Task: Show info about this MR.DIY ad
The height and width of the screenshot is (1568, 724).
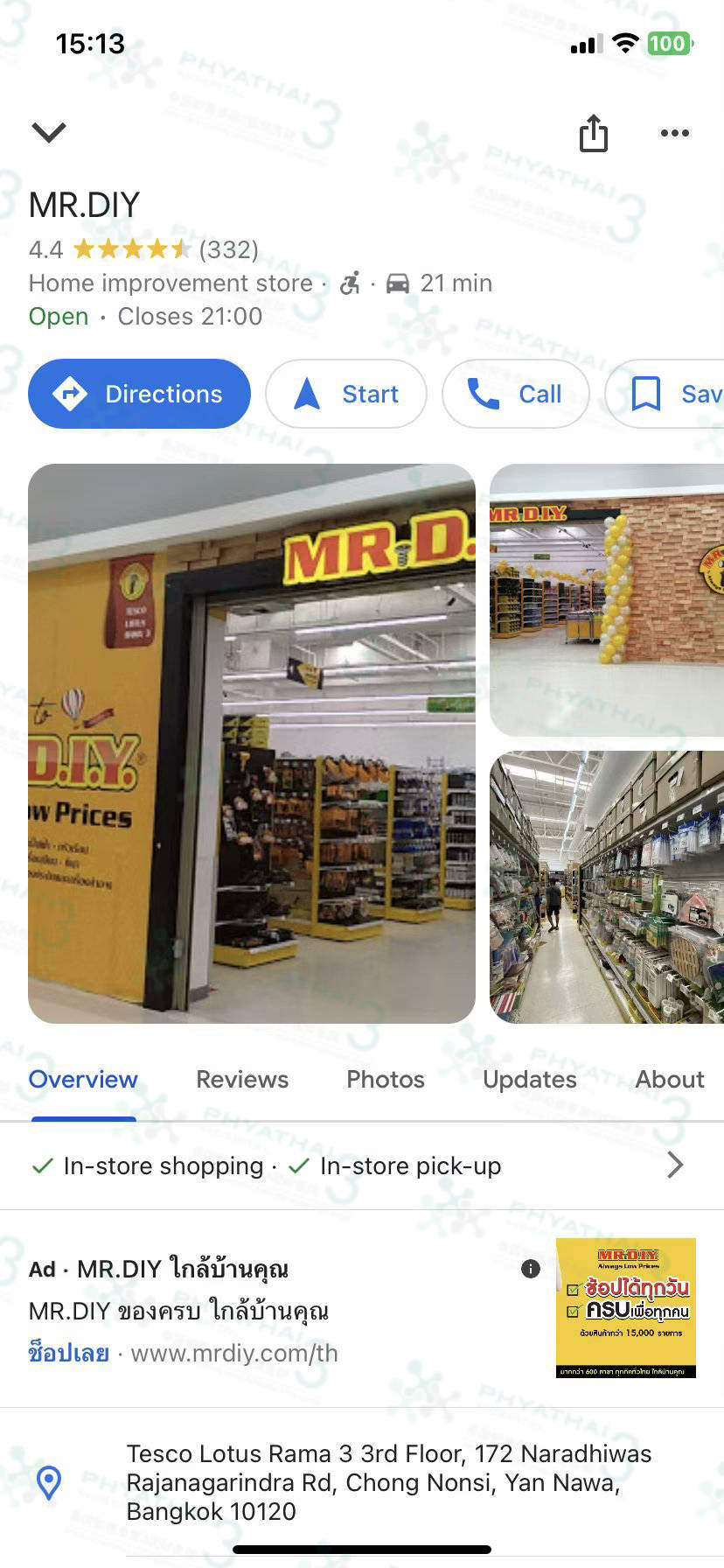Action: pyautogui.click(x=531, y=1269)
